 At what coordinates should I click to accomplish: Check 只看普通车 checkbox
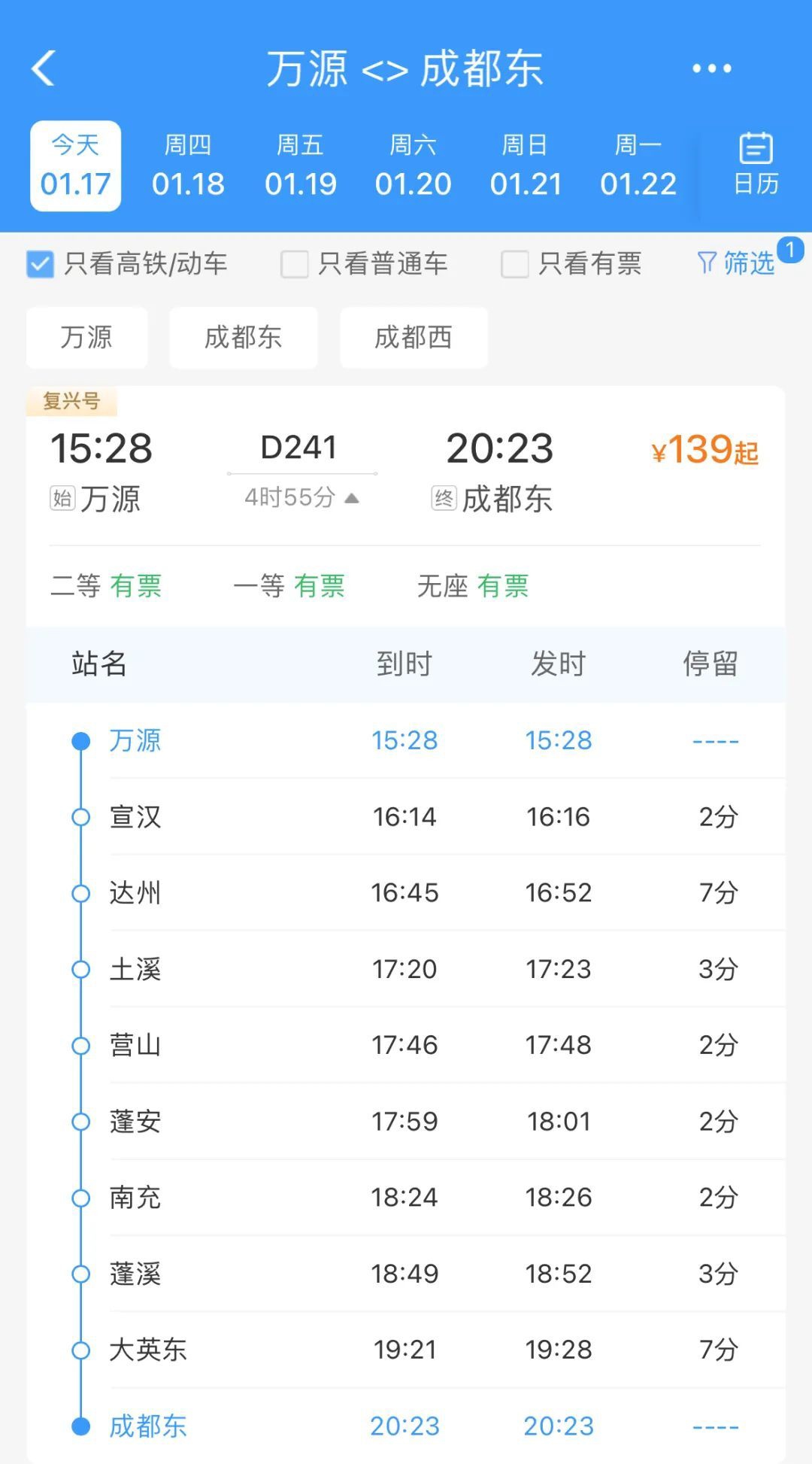[294, 264]
